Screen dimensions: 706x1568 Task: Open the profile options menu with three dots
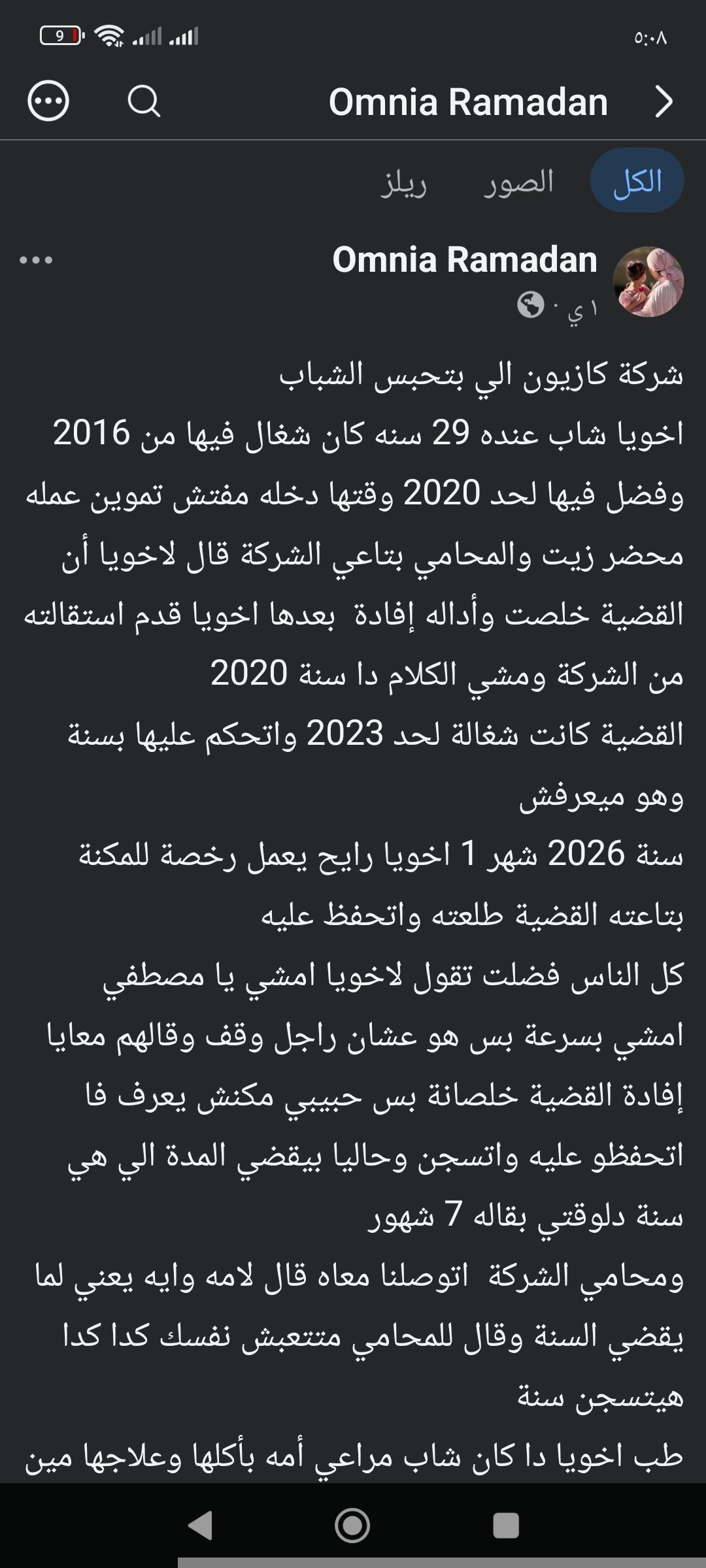(x=48, y=101)
